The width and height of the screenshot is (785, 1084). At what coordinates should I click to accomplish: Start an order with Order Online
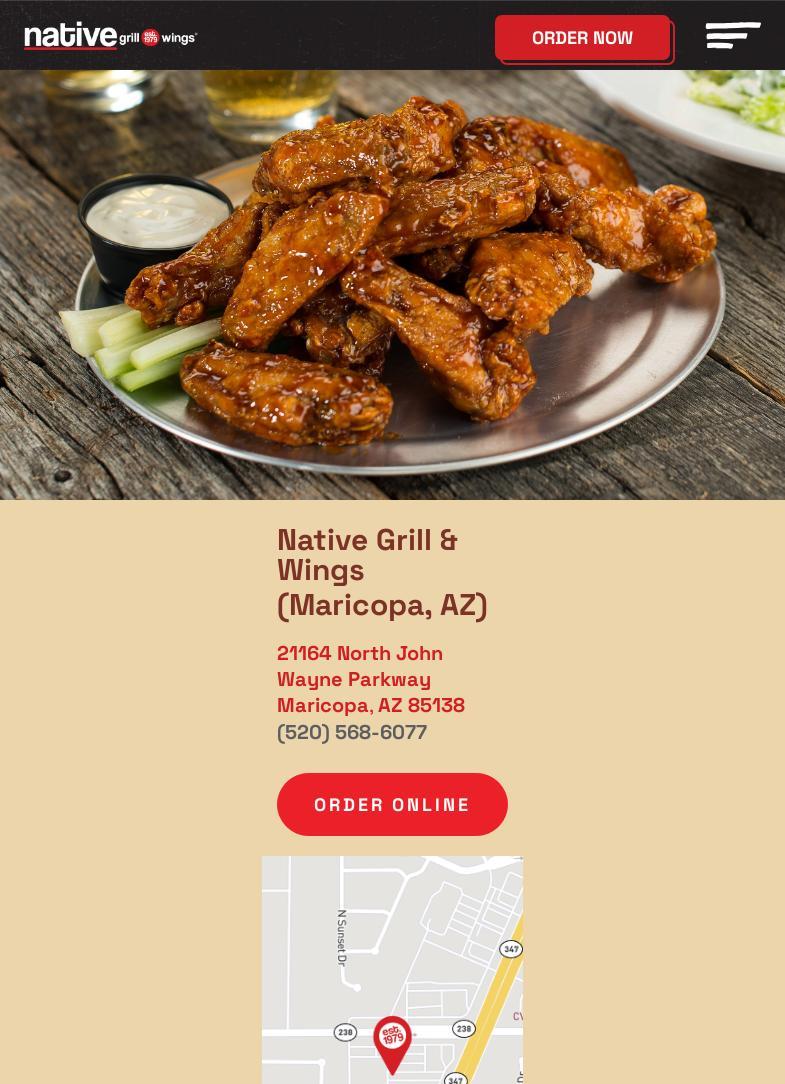point(392,804)
